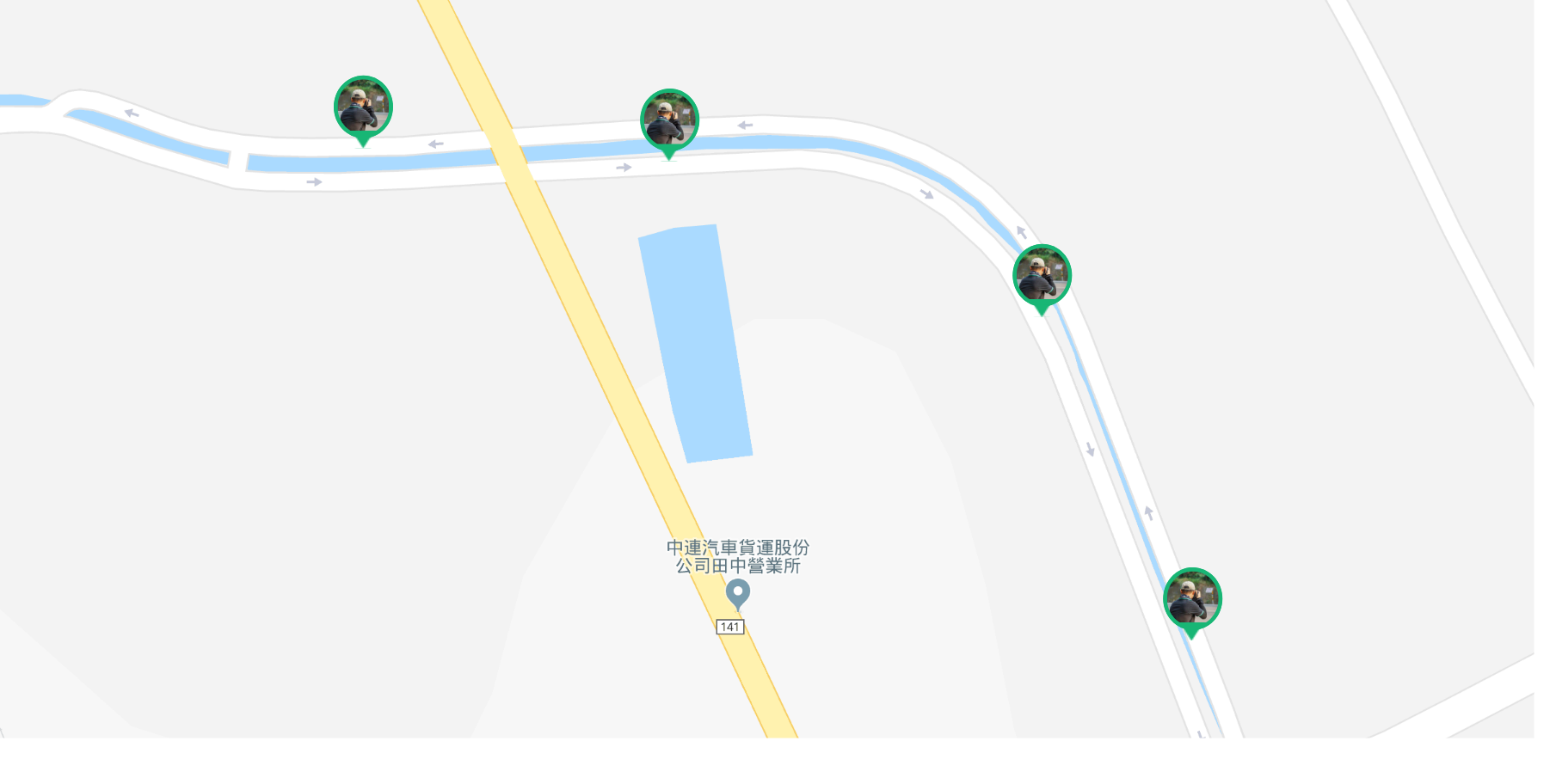
Task: Tap the photo marker west of the yellow highway
Action: point(363,107)
